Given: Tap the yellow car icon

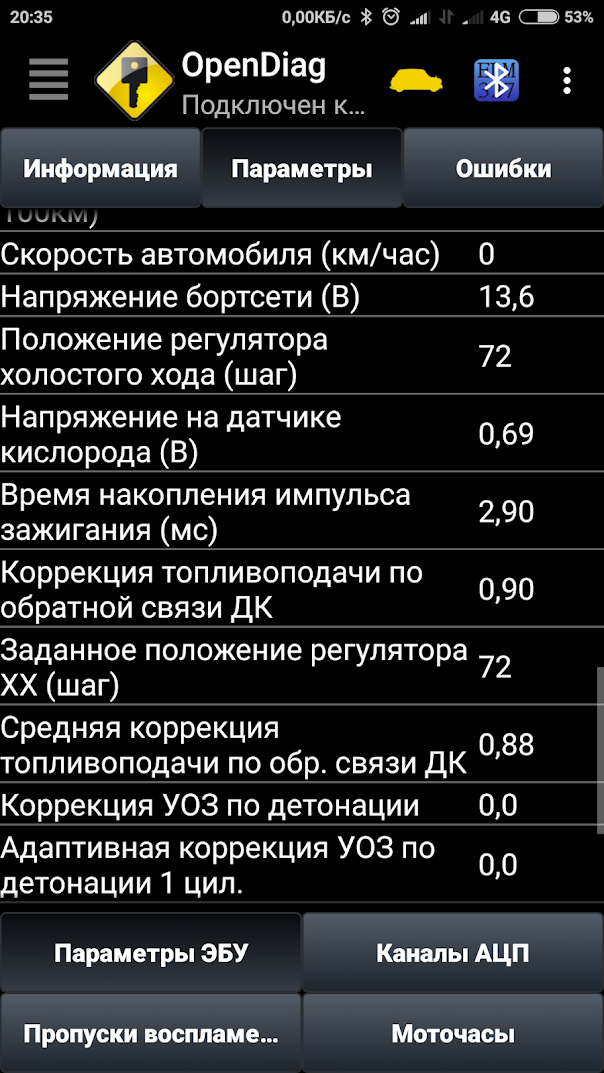Looking at the screenshot, I should (416, 81).
